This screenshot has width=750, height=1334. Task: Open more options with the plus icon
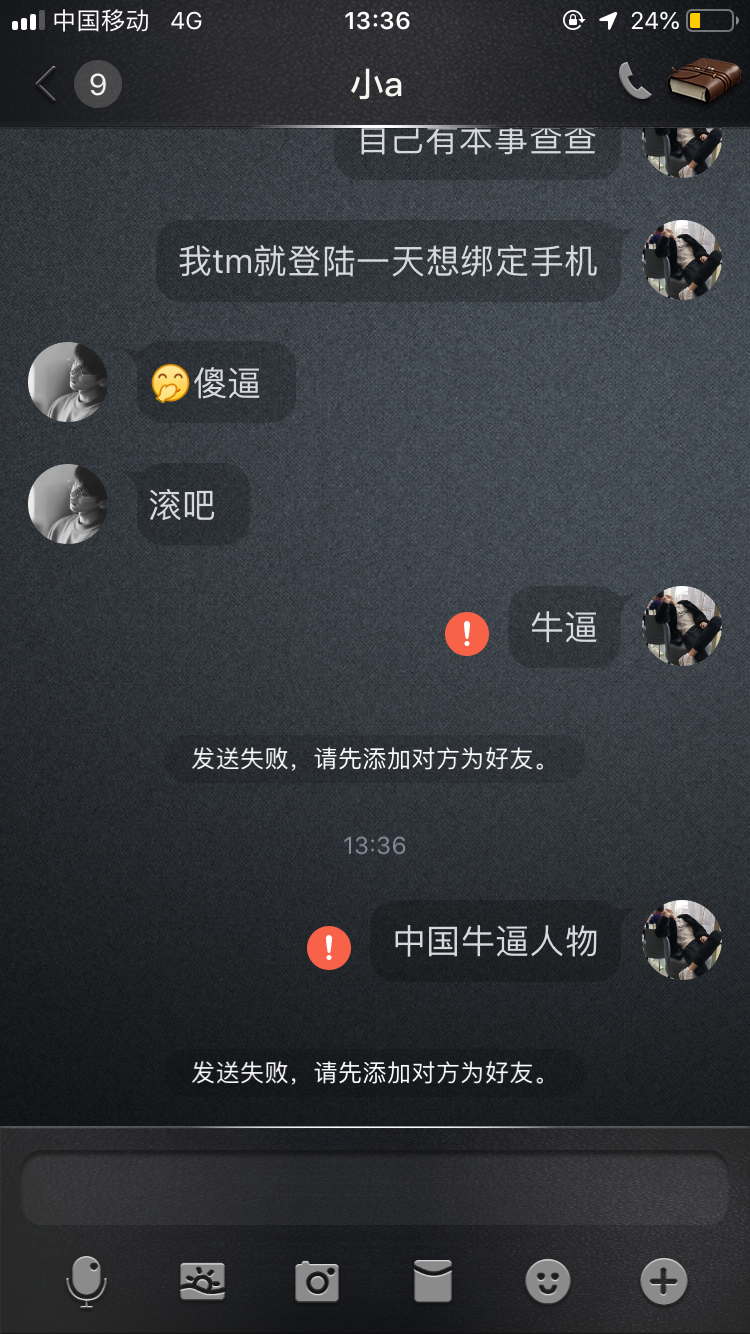tap(664, 1281)
